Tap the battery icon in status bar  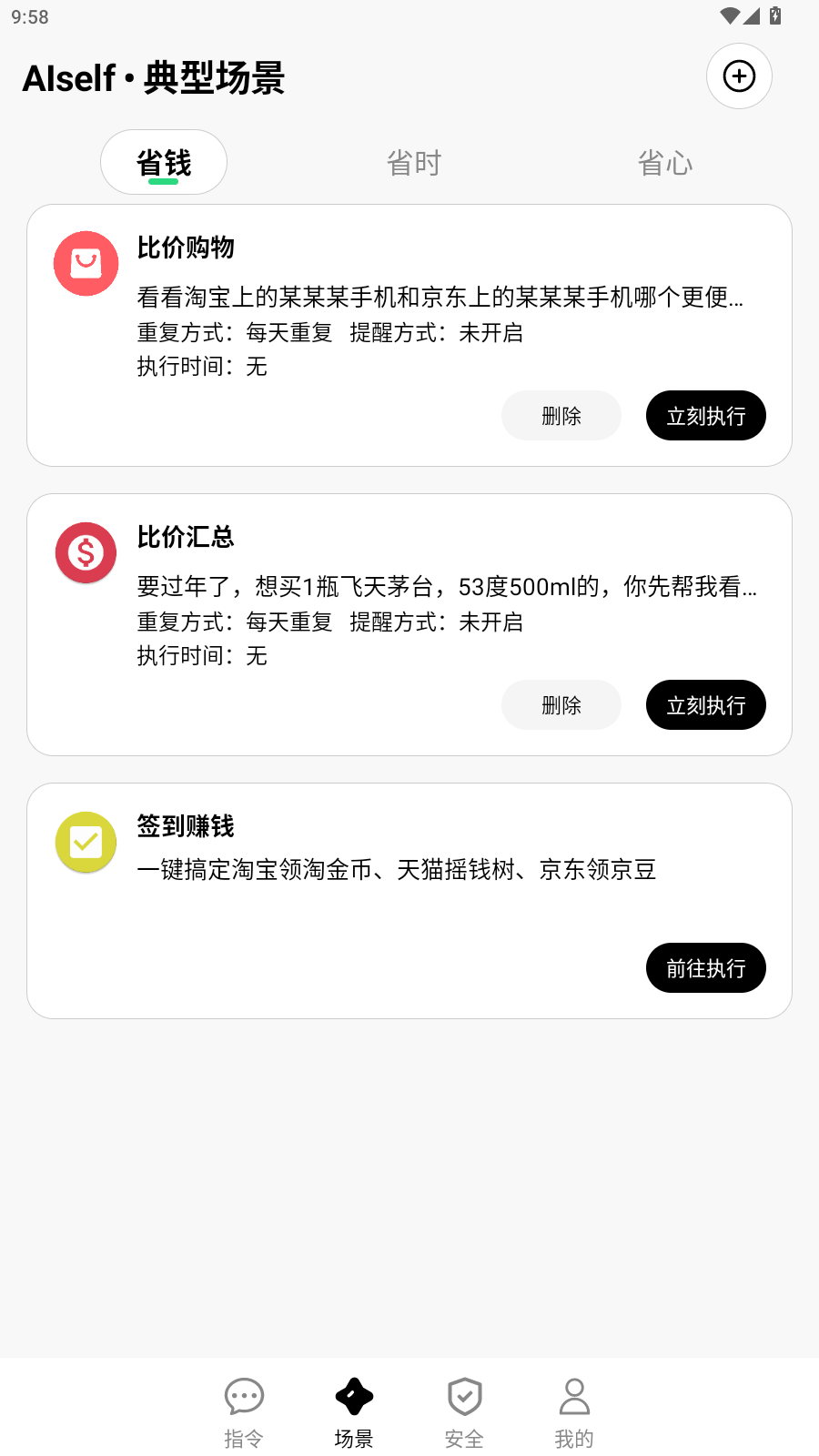coord(774,15)
